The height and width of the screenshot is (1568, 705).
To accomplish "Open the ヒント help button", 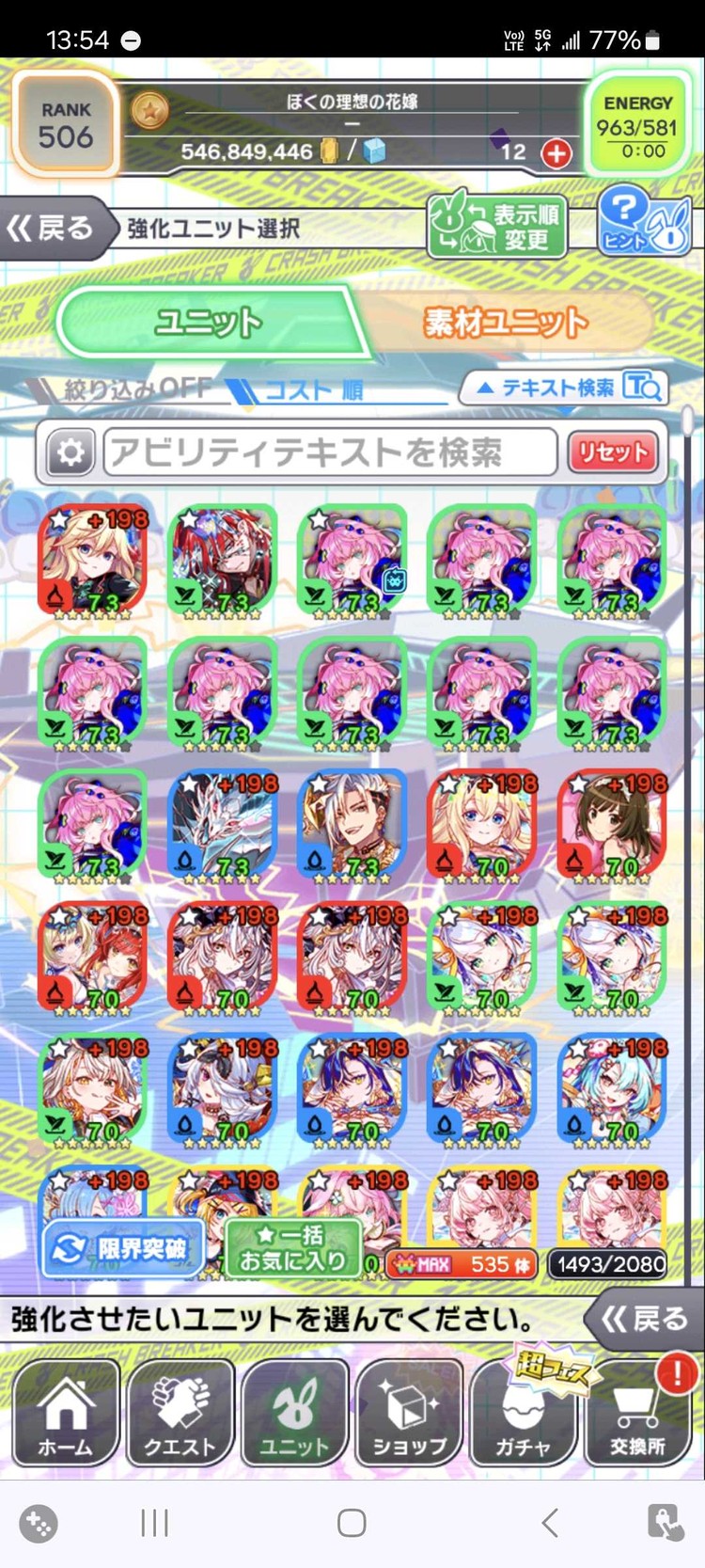I will pyautogui.click(x=643, y=220).
